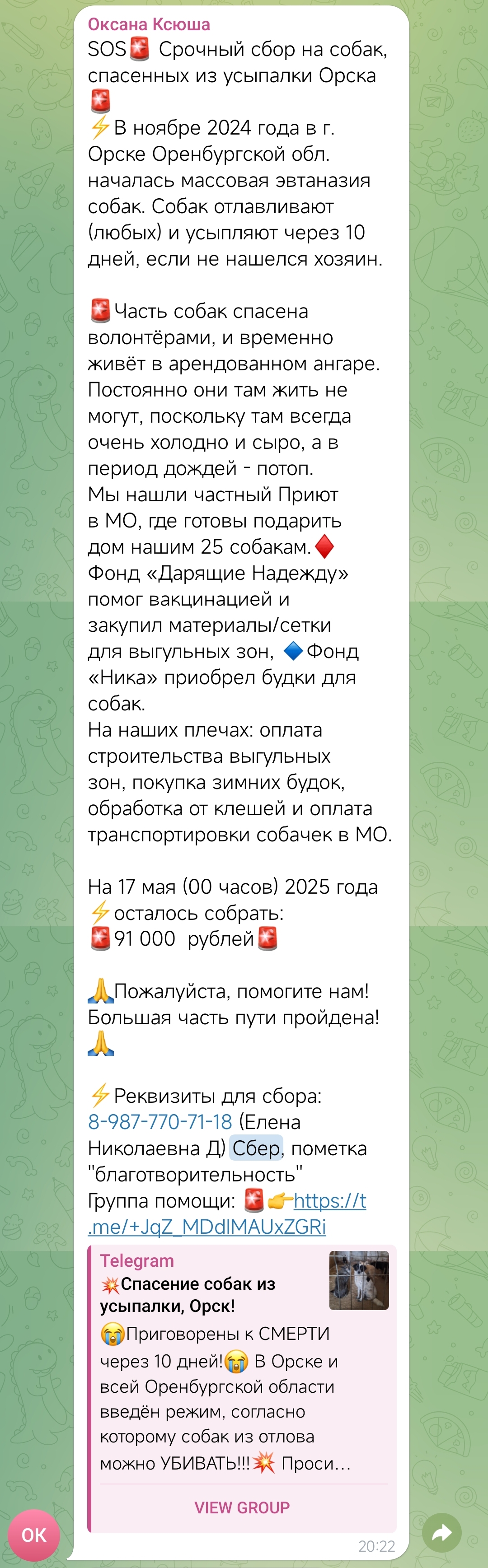Tap the highlighted word Сбер
488x1568 pixels.
tap(256, 1148)
